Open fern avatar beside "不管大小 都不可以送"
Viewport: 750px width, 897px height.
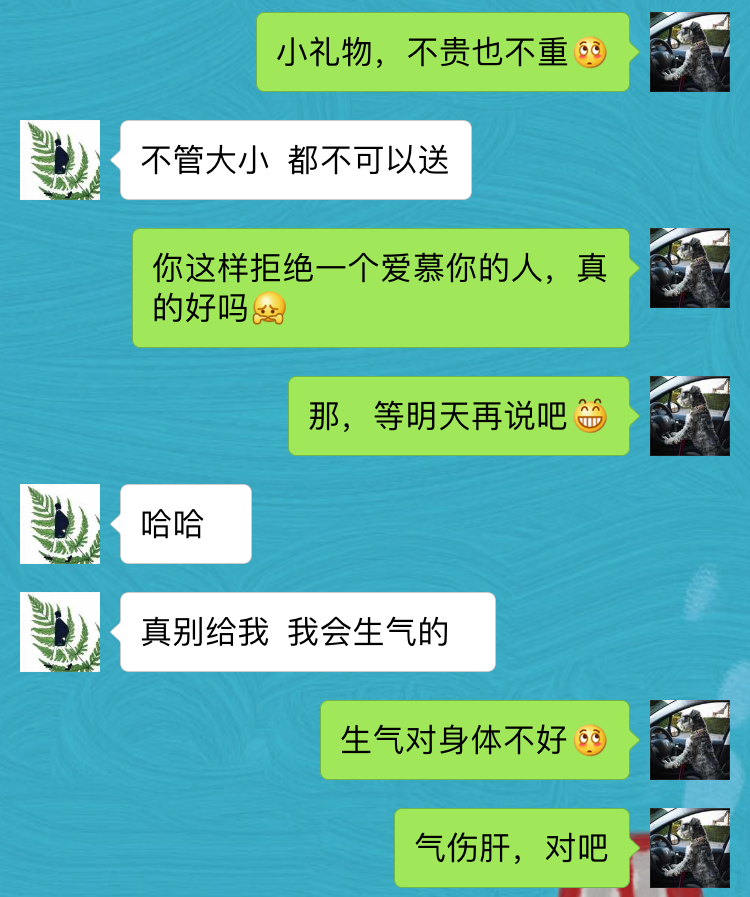point(60,160)
